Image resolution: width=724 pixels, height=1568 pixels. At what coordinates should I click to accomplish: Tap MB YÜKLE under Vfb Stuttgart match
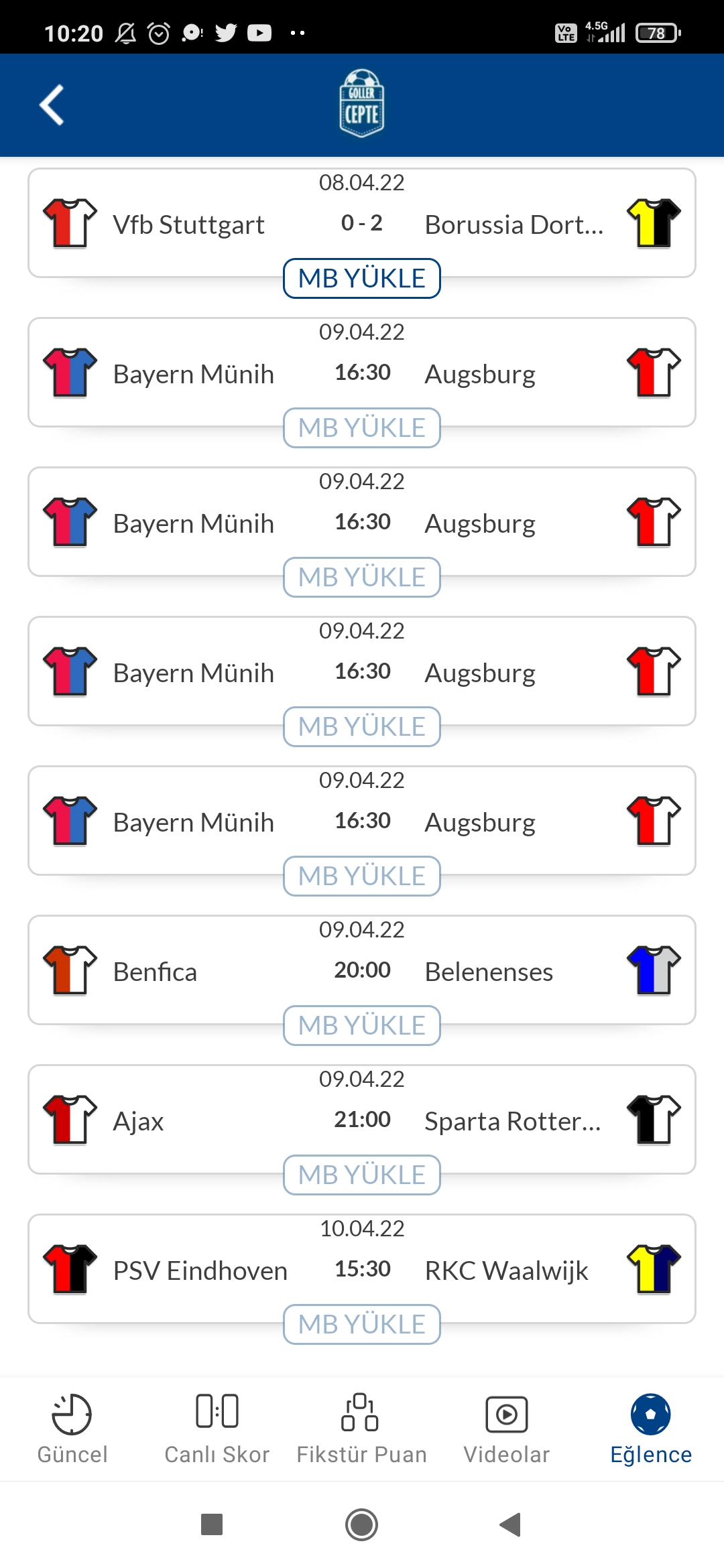click(x=362, y=278)
